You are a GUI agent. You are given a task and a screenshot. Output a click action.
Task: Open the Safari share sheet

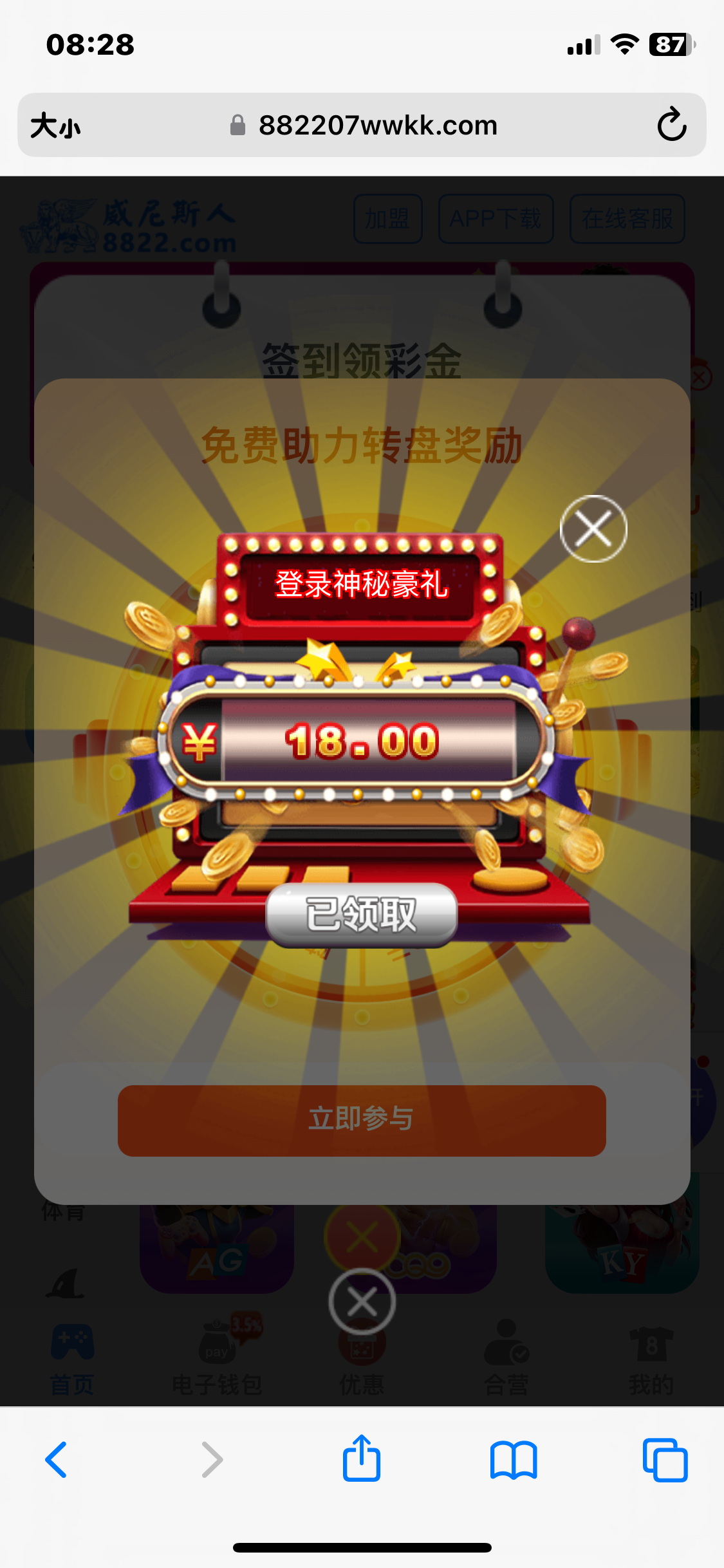[361, 1458]
